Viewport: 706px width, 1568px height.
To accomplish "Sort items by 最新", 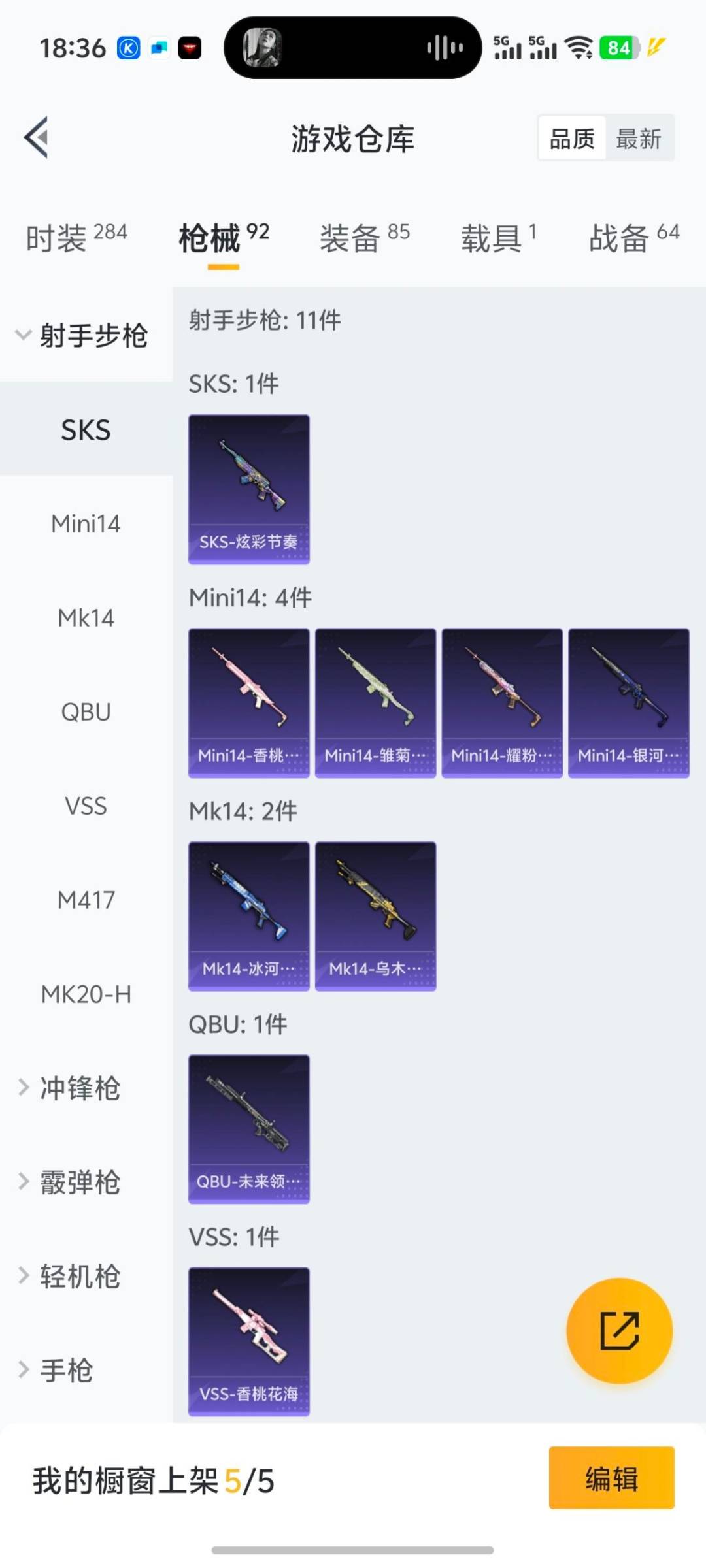I will (639, 139).
